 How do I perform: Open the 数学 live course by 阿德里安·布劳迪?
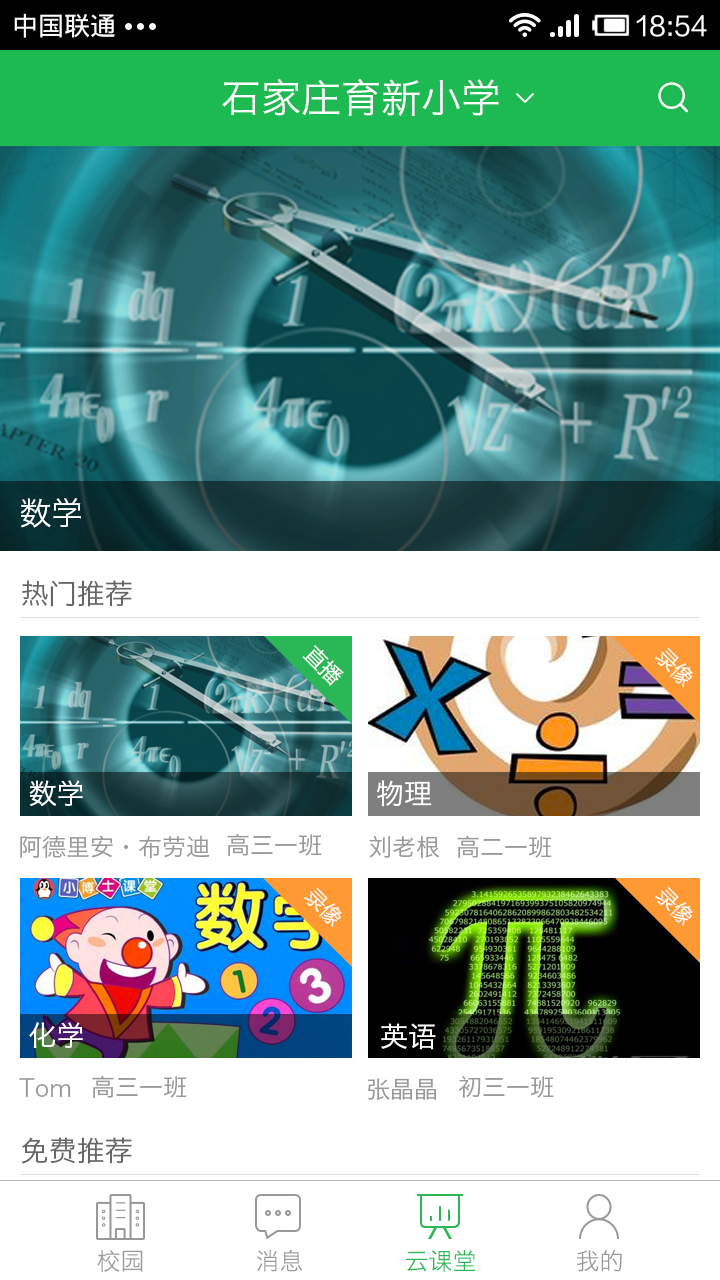pos(186,726)
